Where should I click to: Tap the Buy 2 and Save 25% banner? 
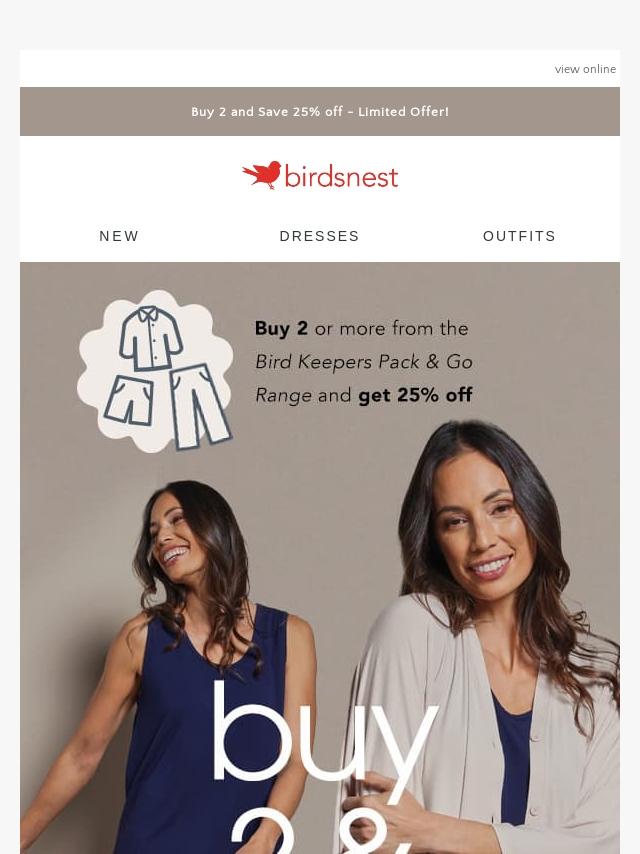pyautogui.click(x=320, y=112)
